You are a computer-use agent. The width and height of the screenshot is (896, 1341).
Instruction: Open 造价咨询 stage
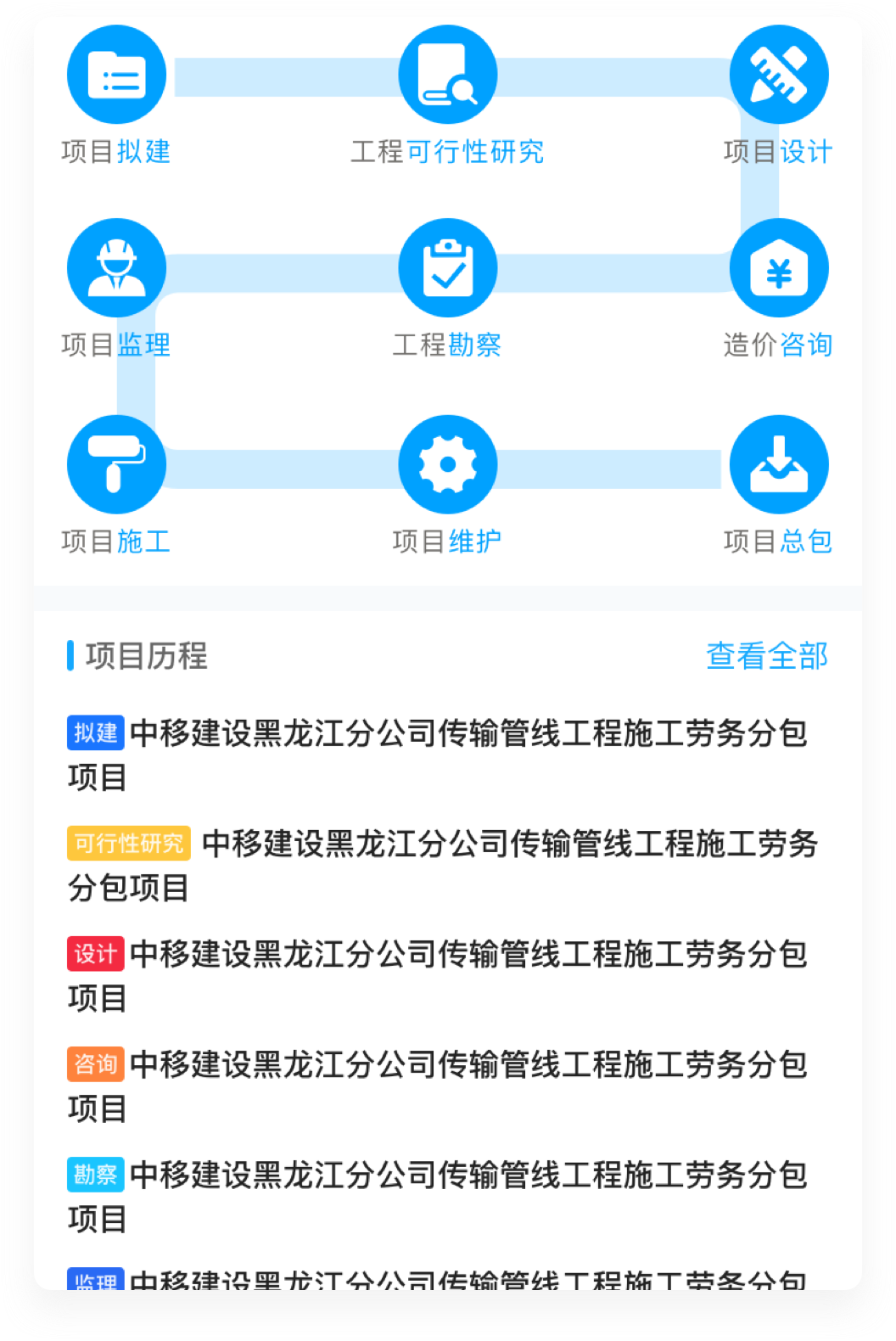[778, 269]
